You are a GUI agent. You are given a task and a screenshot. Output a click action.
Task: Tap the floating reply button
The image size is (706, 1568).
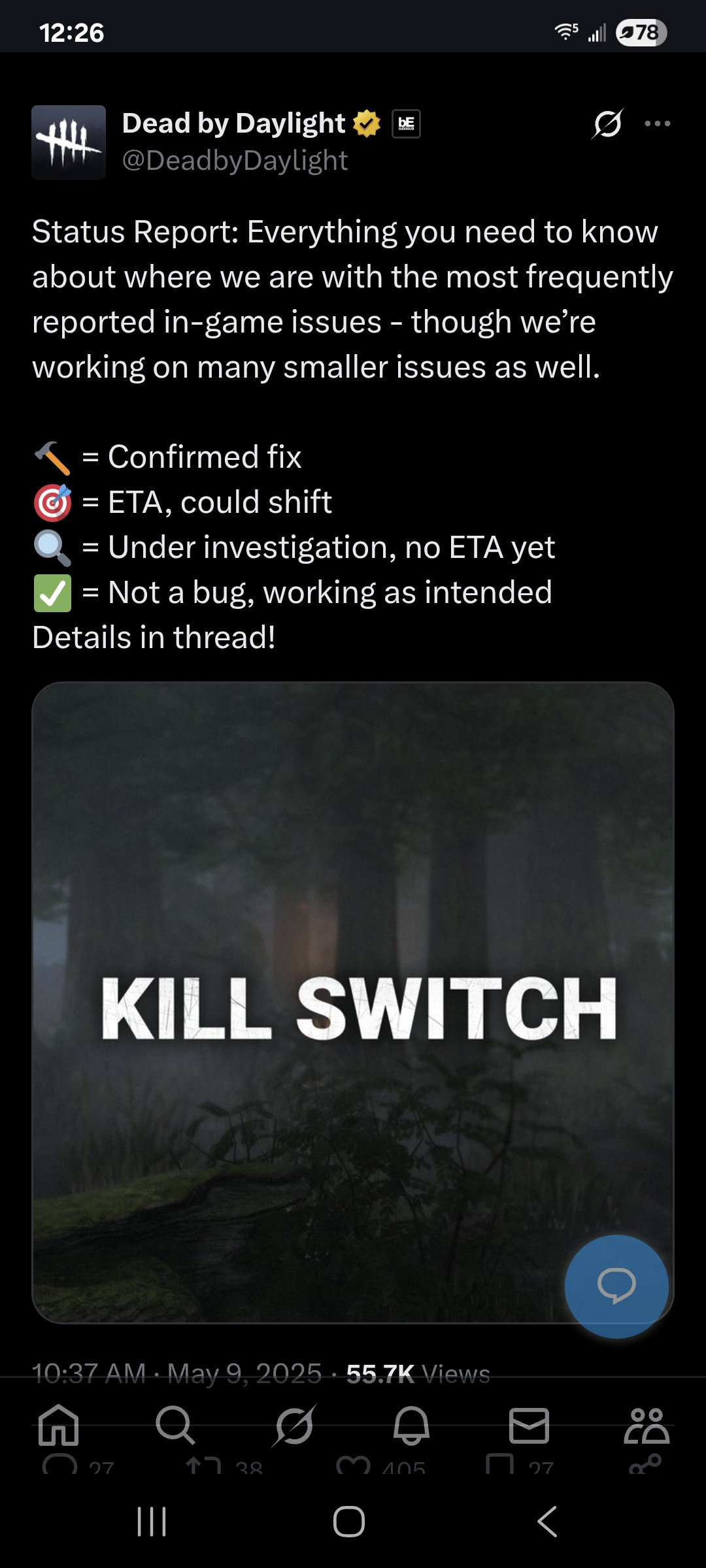pyautogui.click(x=616, y=1286)
